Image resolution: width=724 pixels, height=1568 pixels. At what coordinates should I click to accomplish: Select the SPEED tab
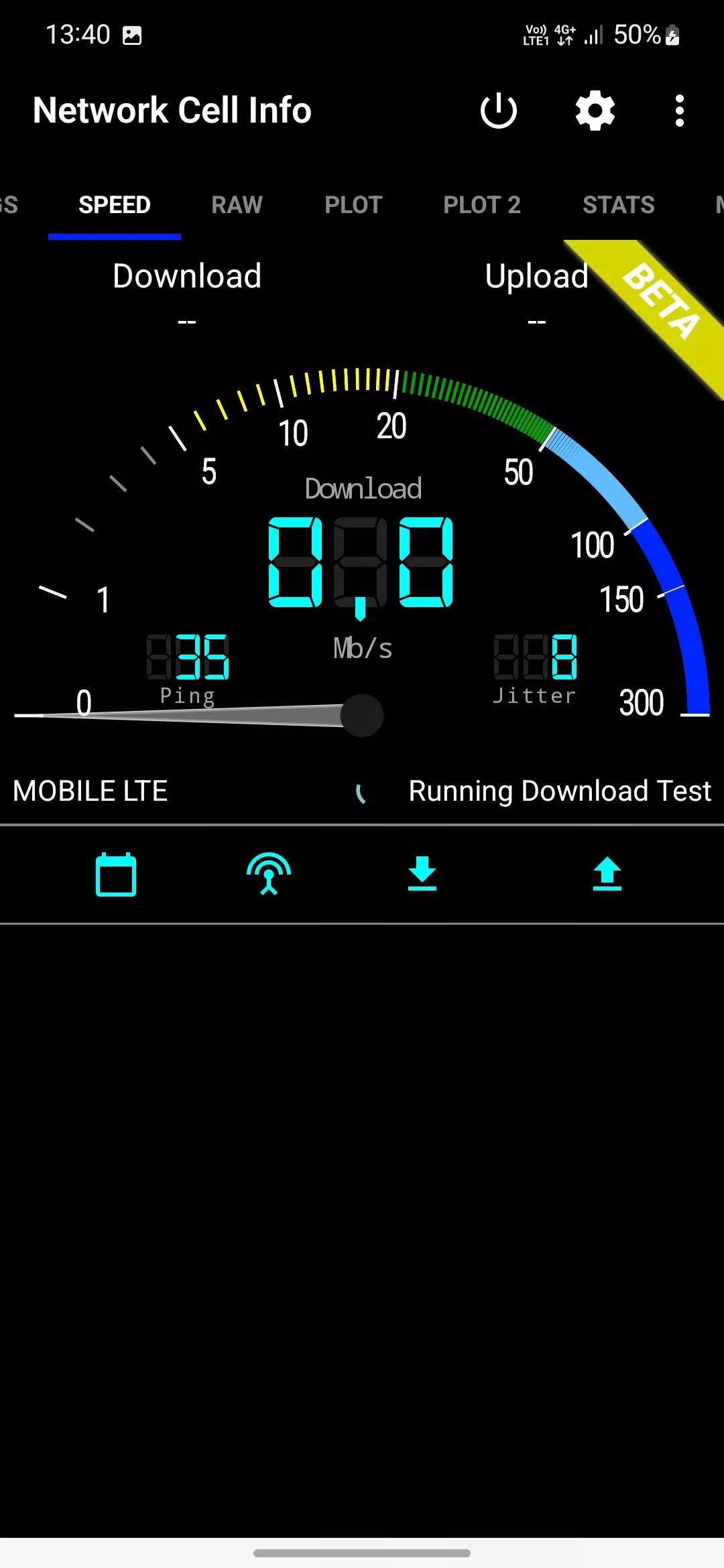115,205
